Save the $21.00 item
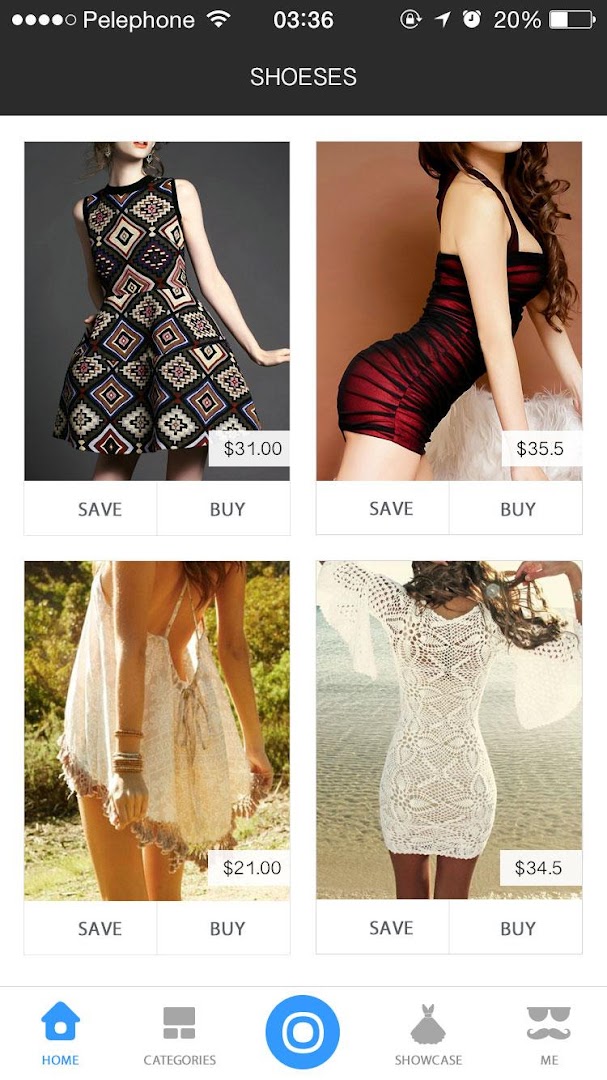 coord(100,928)
